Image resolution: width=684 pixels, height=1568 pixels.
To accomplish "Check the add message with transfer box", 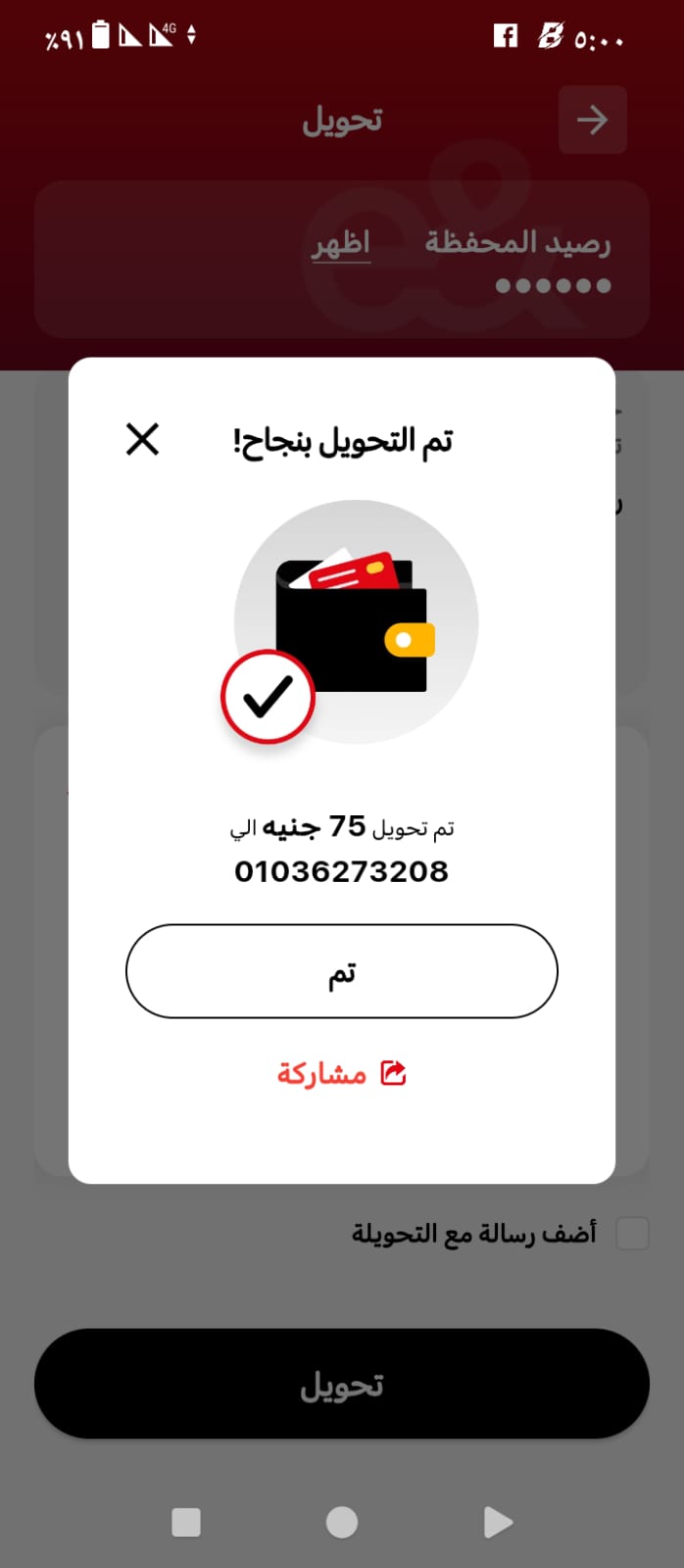I will point(632,1233).
